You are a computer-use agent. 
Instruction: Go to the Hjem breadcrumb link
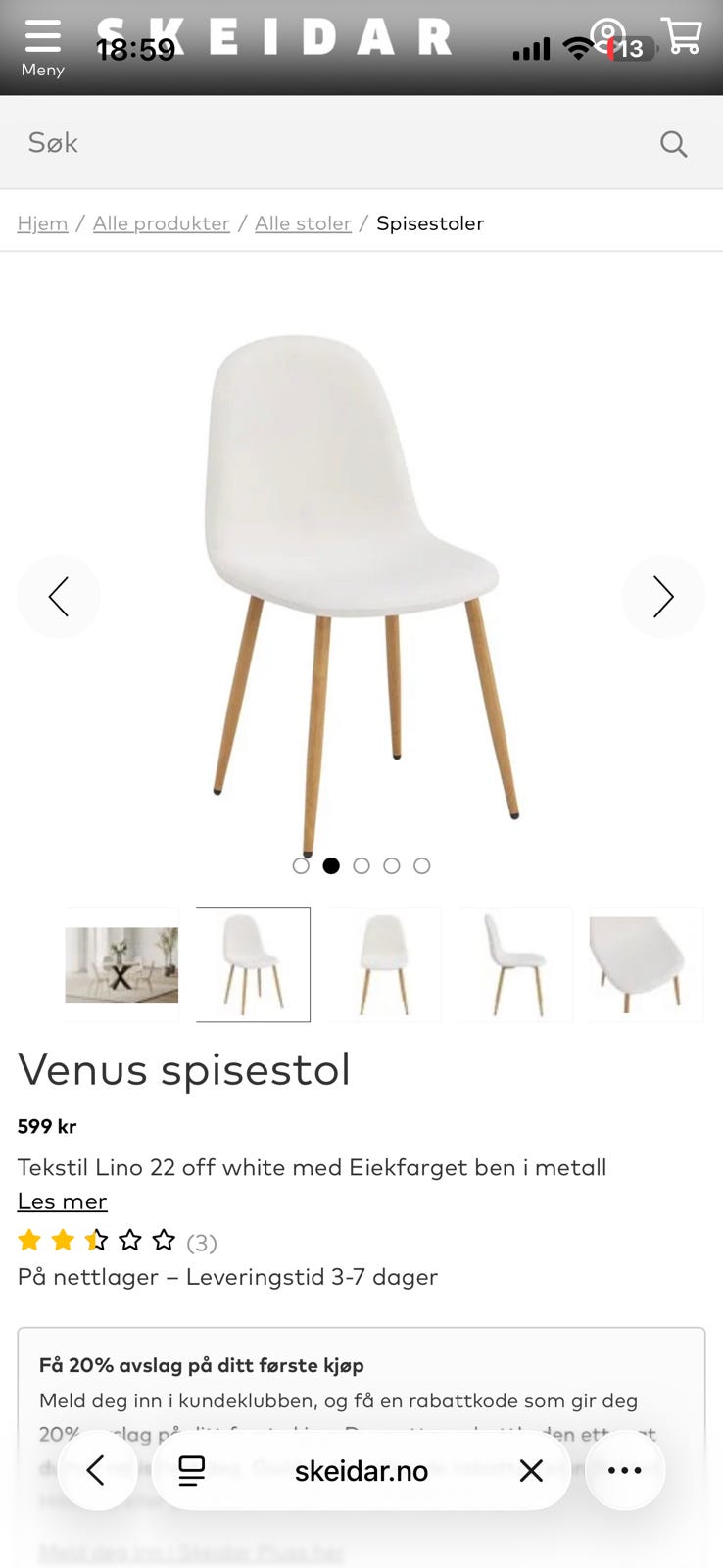click(x=42, y=223)
